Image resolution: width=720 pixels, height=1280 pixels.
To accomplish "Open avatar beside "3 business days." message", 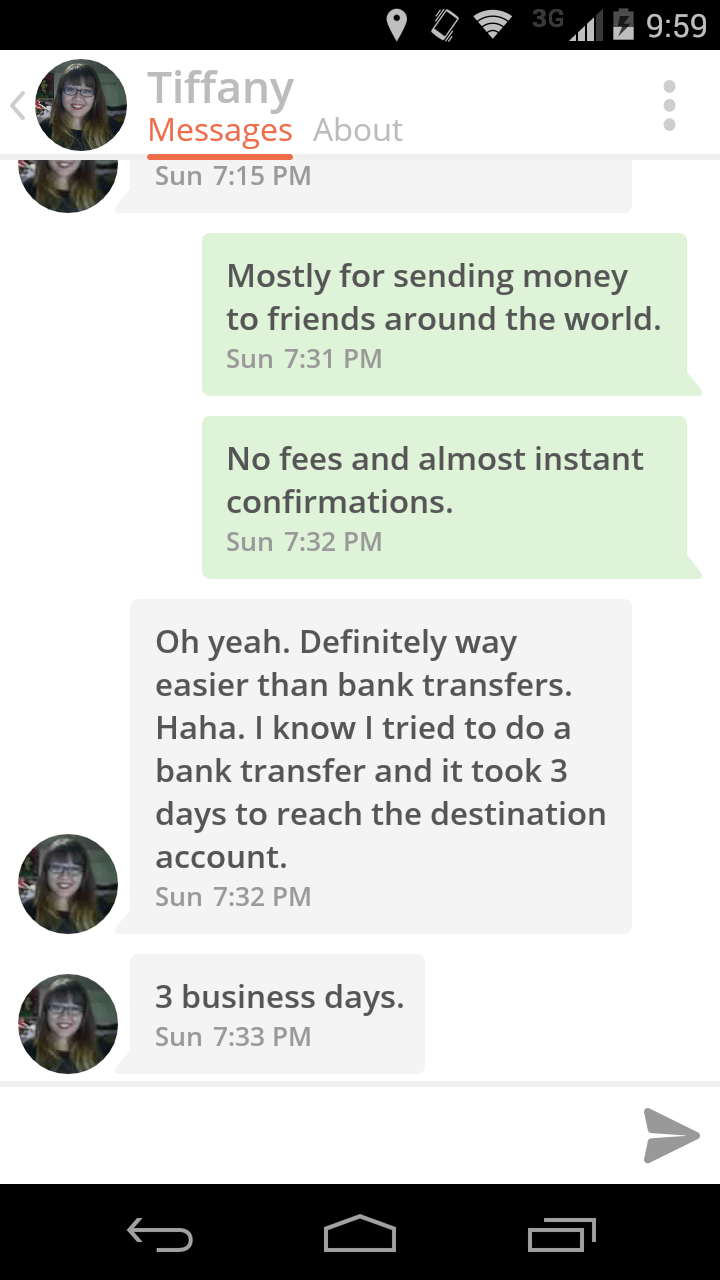I will [x=68, y=1024].
